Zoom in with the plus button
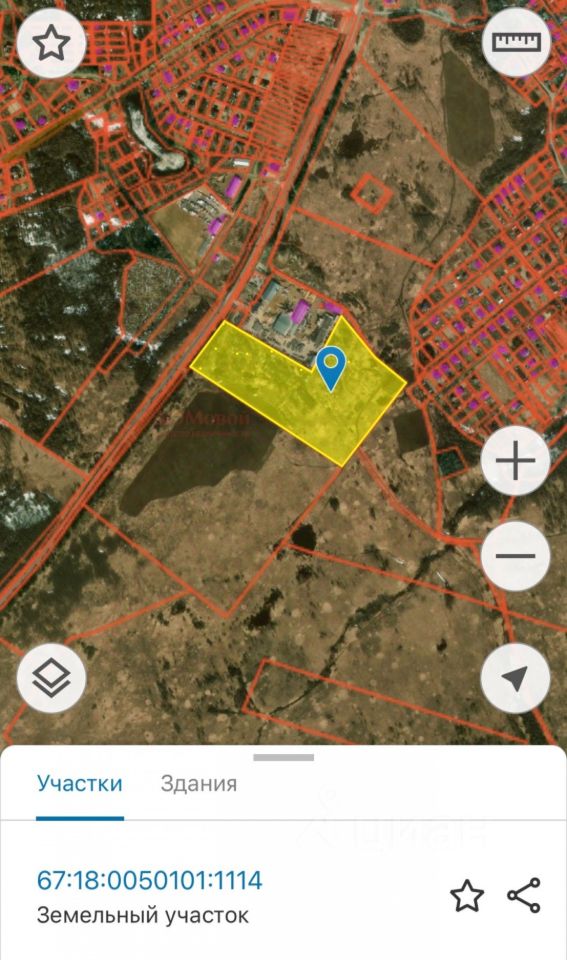 [516, 460]
